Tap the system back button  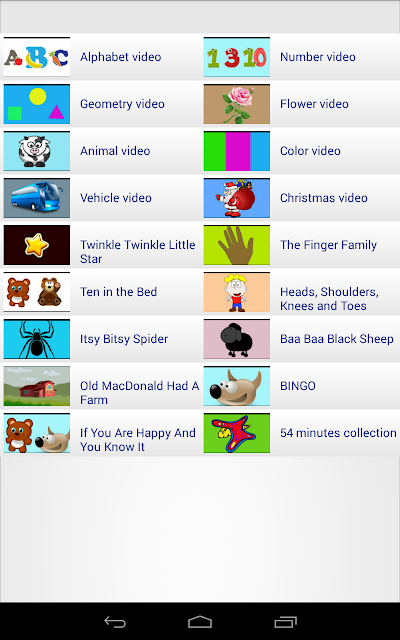(x=115, y=622)
